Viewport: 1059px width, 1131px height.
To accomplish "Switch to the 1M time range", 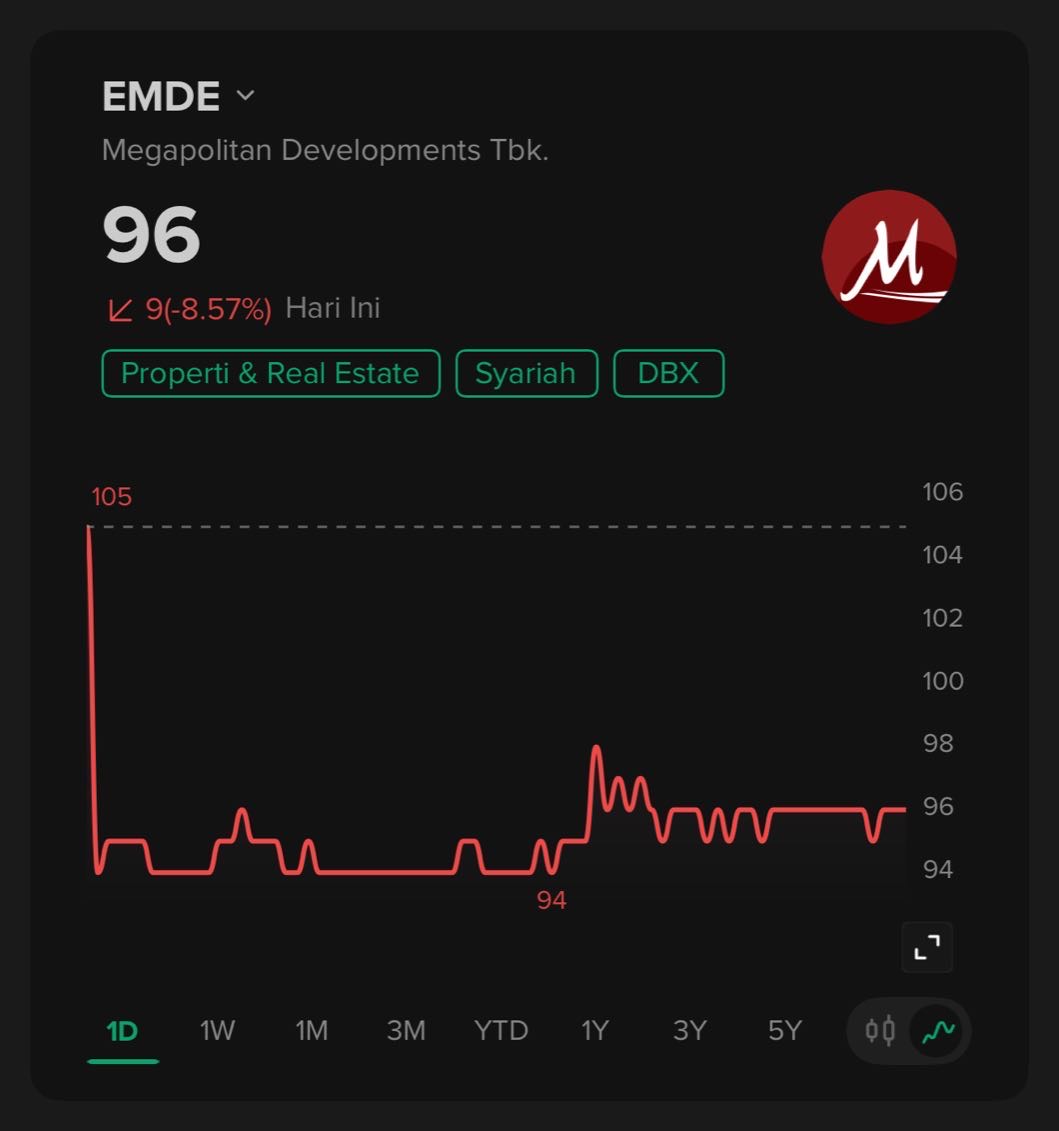I will [x=312, y=1031].
